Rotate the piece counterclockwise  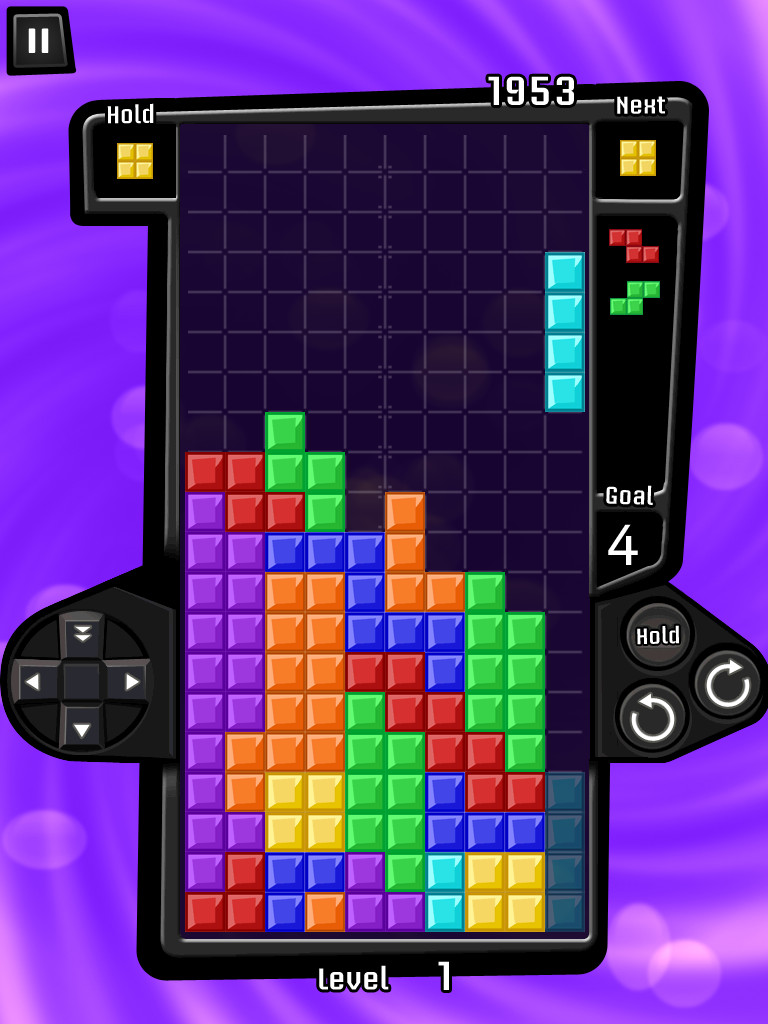pyautogui.click(x=652, y=716)
